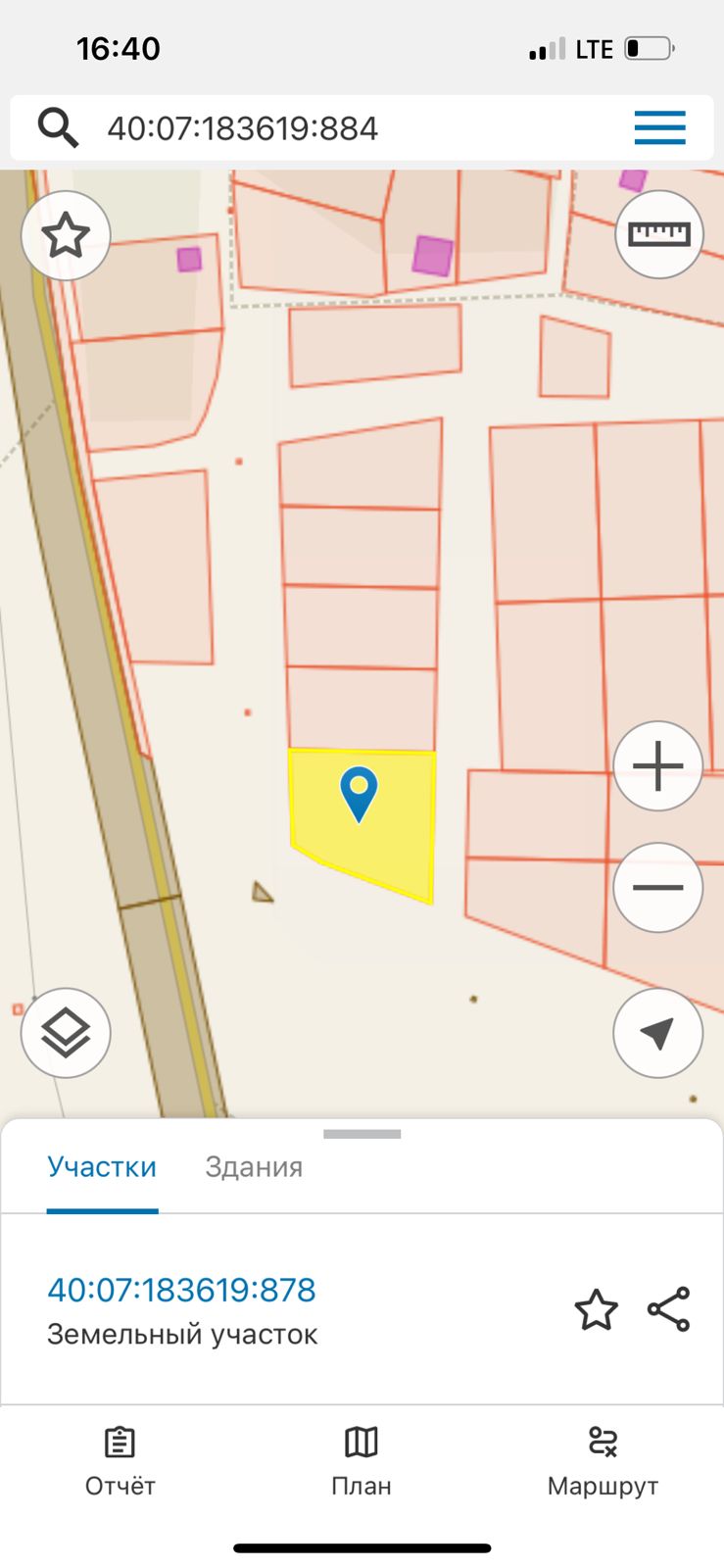This screenshot has width=724, height=1568.
Task: Add parcel 40:07:183619:878 to favorites
Action: pos(596,1310)
